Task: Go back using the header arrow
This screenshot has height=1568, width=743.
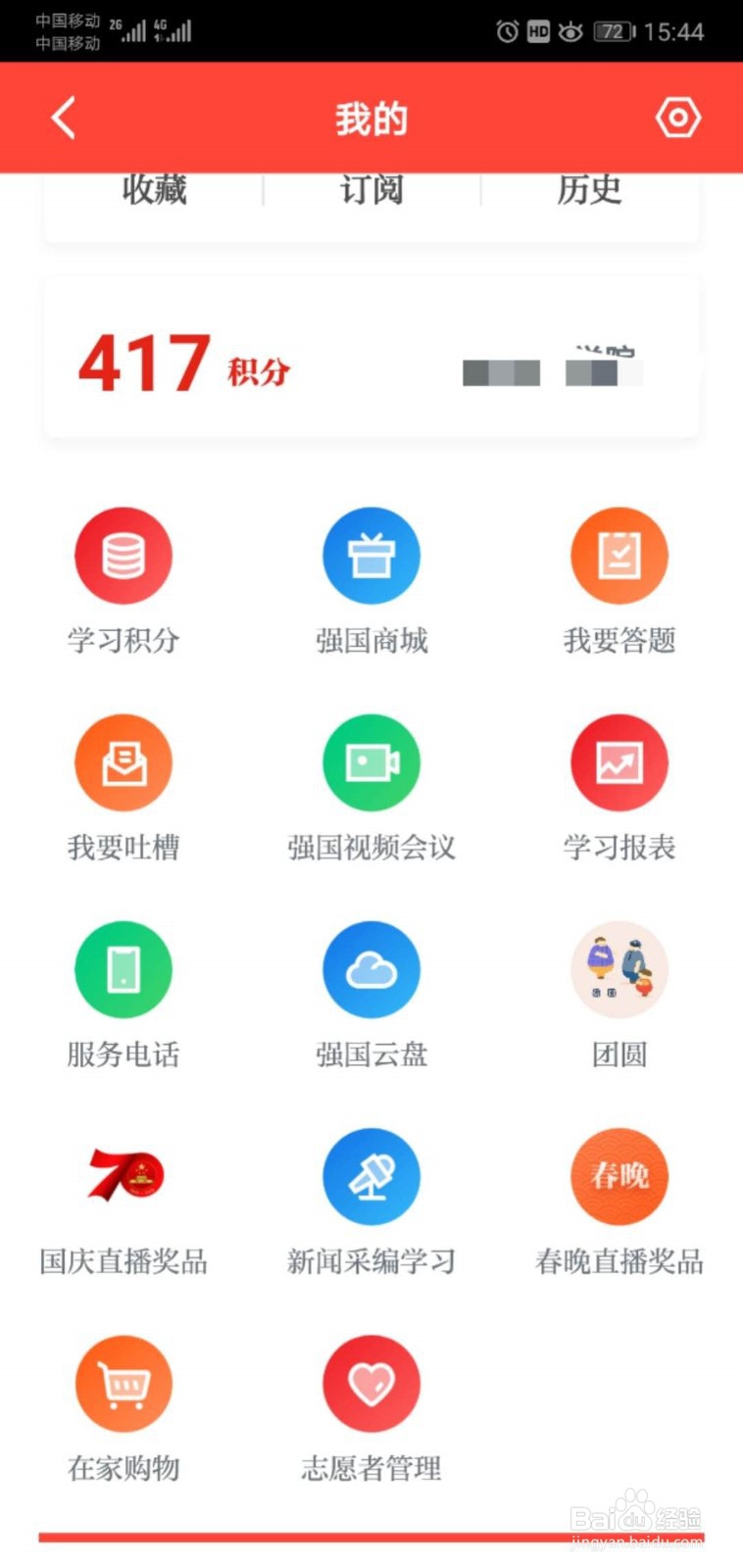Action: click(x=64, y=119)
